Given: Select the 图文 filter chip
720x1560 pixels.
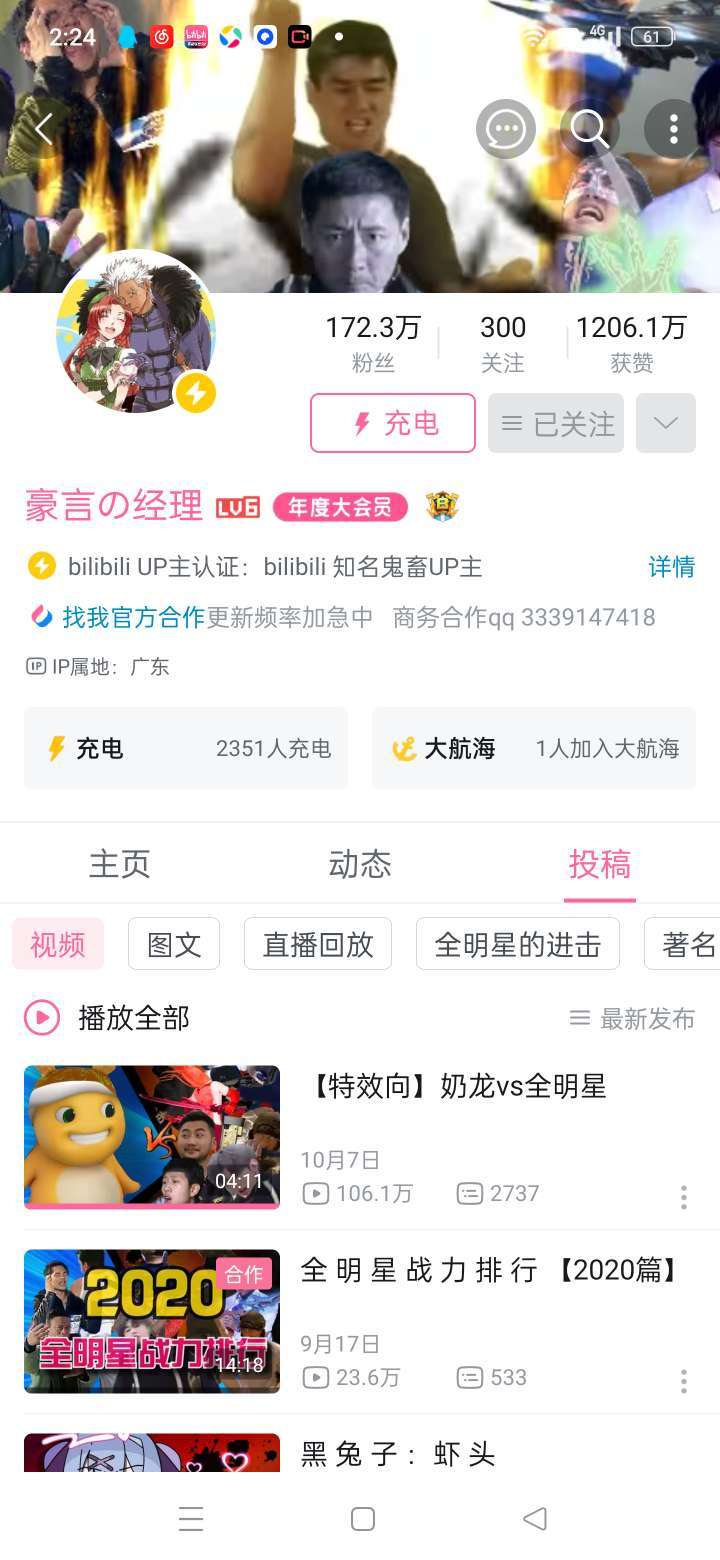Looking at the screenshot, I should coord(174,944).
